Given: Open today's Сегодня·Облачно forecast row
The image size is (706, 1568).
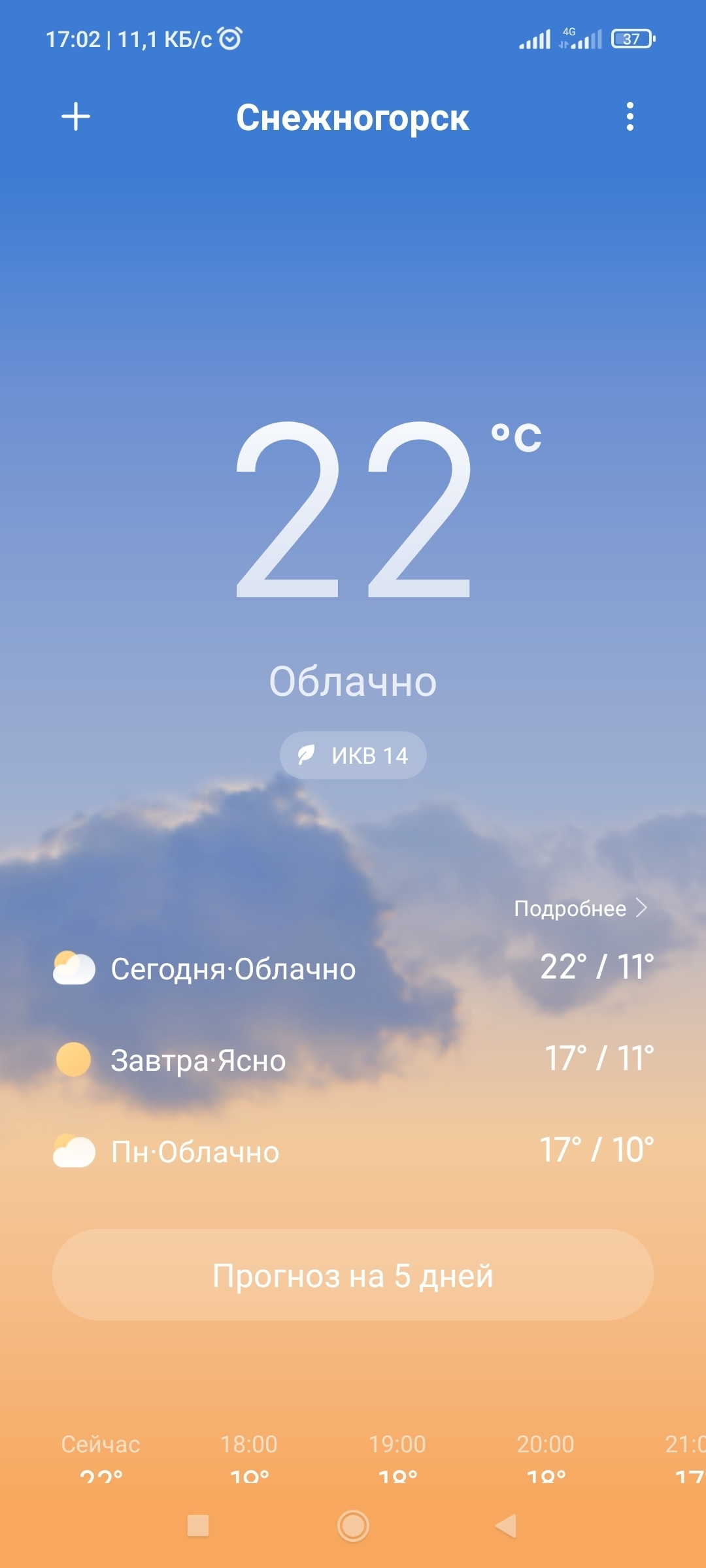Looking at the screenshot, I should pos(353,968).
